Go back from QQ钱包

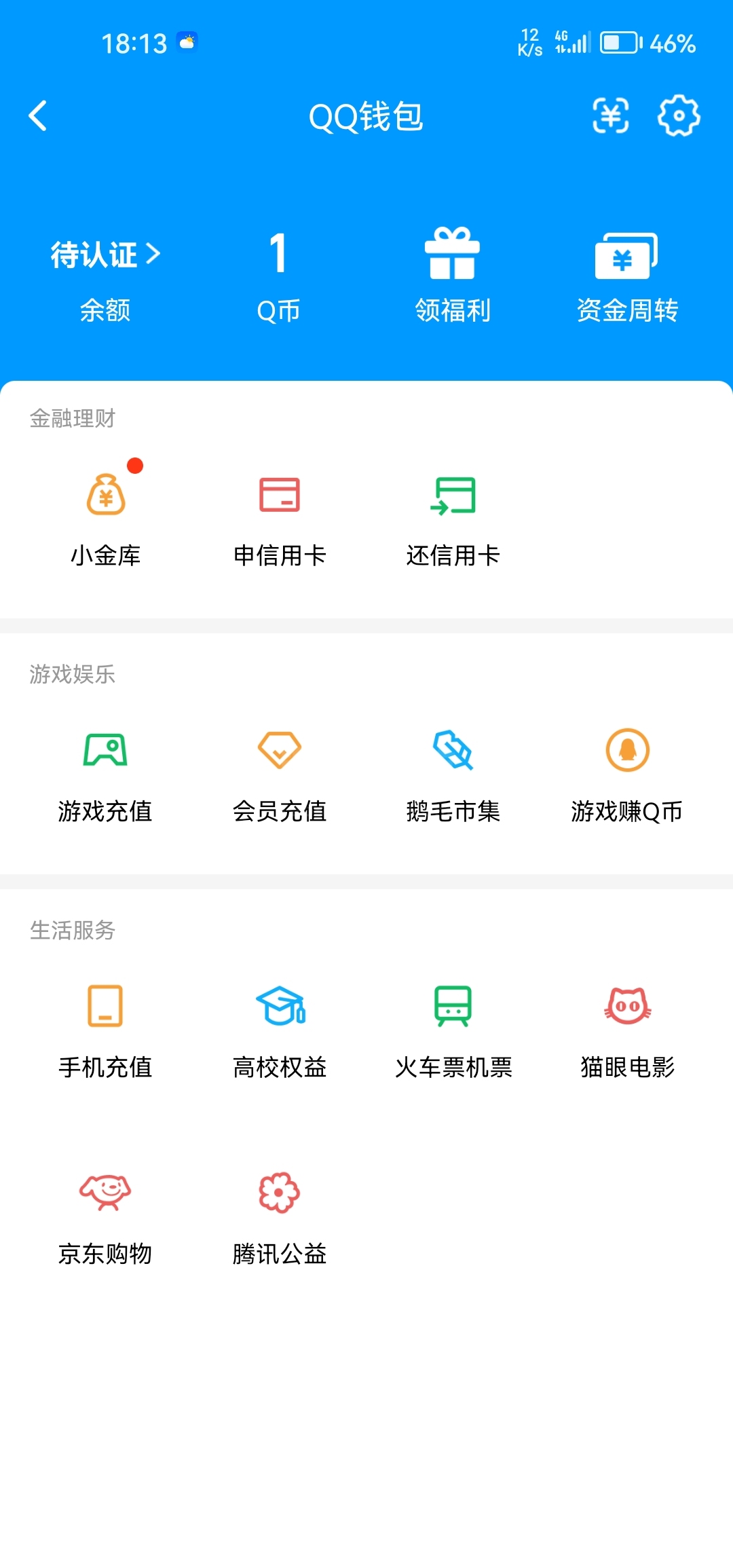(38, 116)
